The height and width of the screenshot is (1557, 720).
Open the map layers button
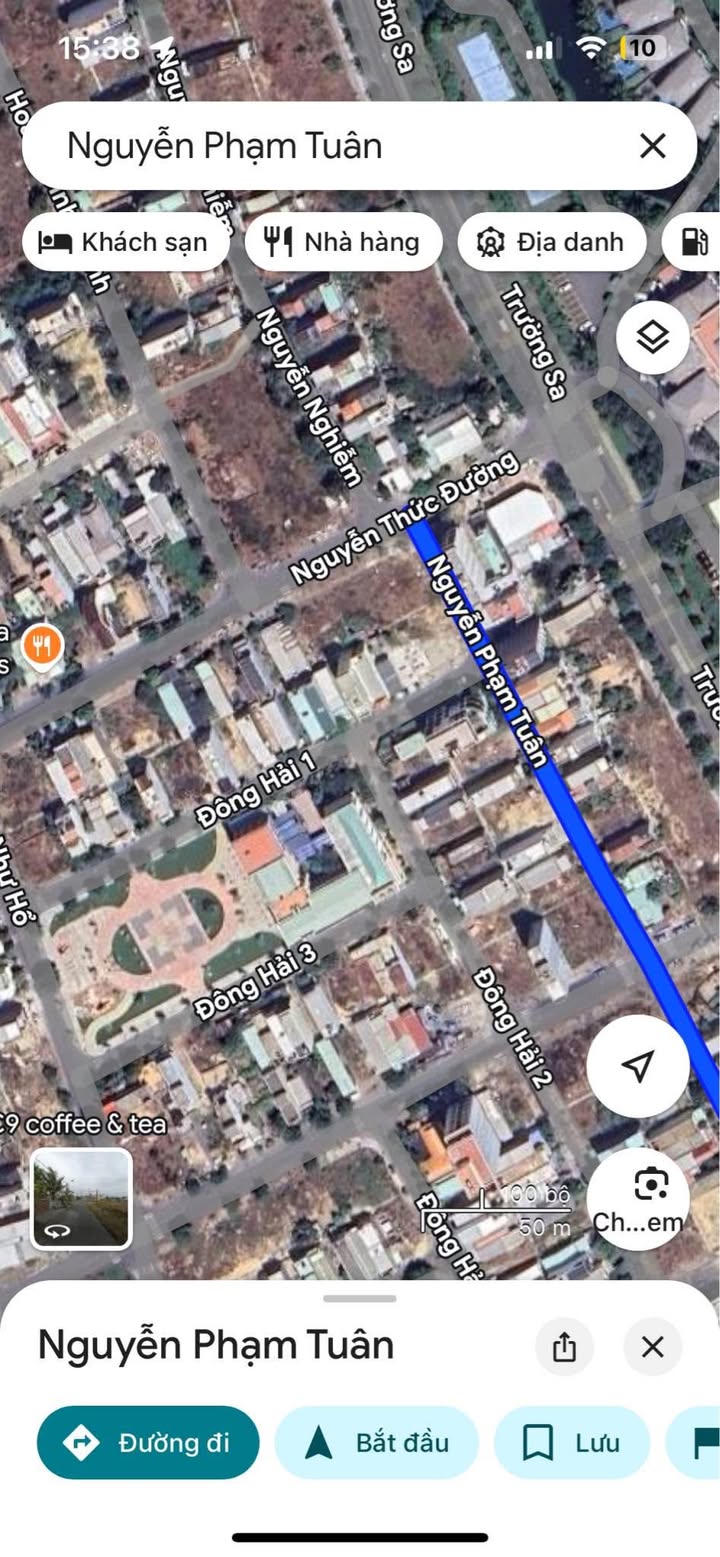[x=653, y=338]
